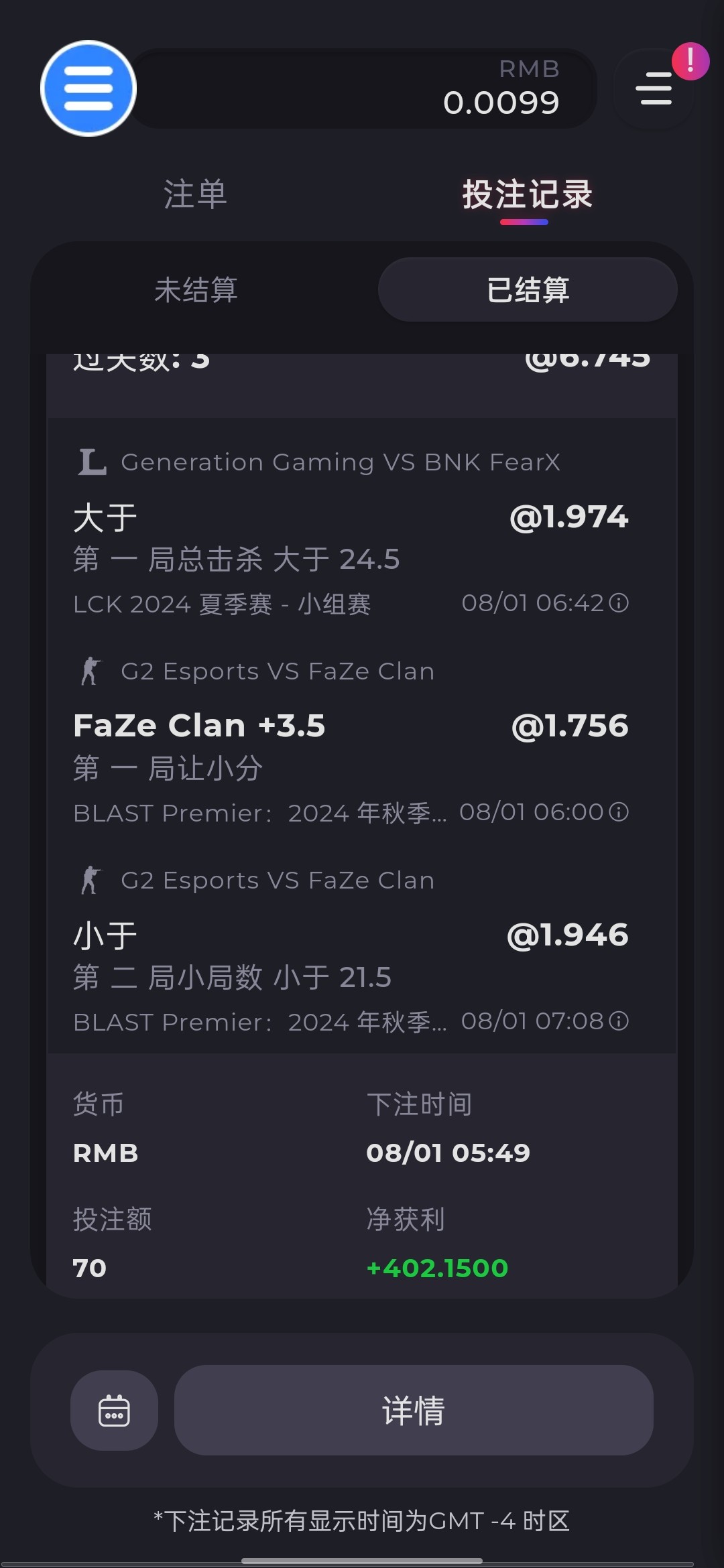Select the 已结算 settled bets segment
This screenshot has width=724, height=1568.
(x=528, y=289)
